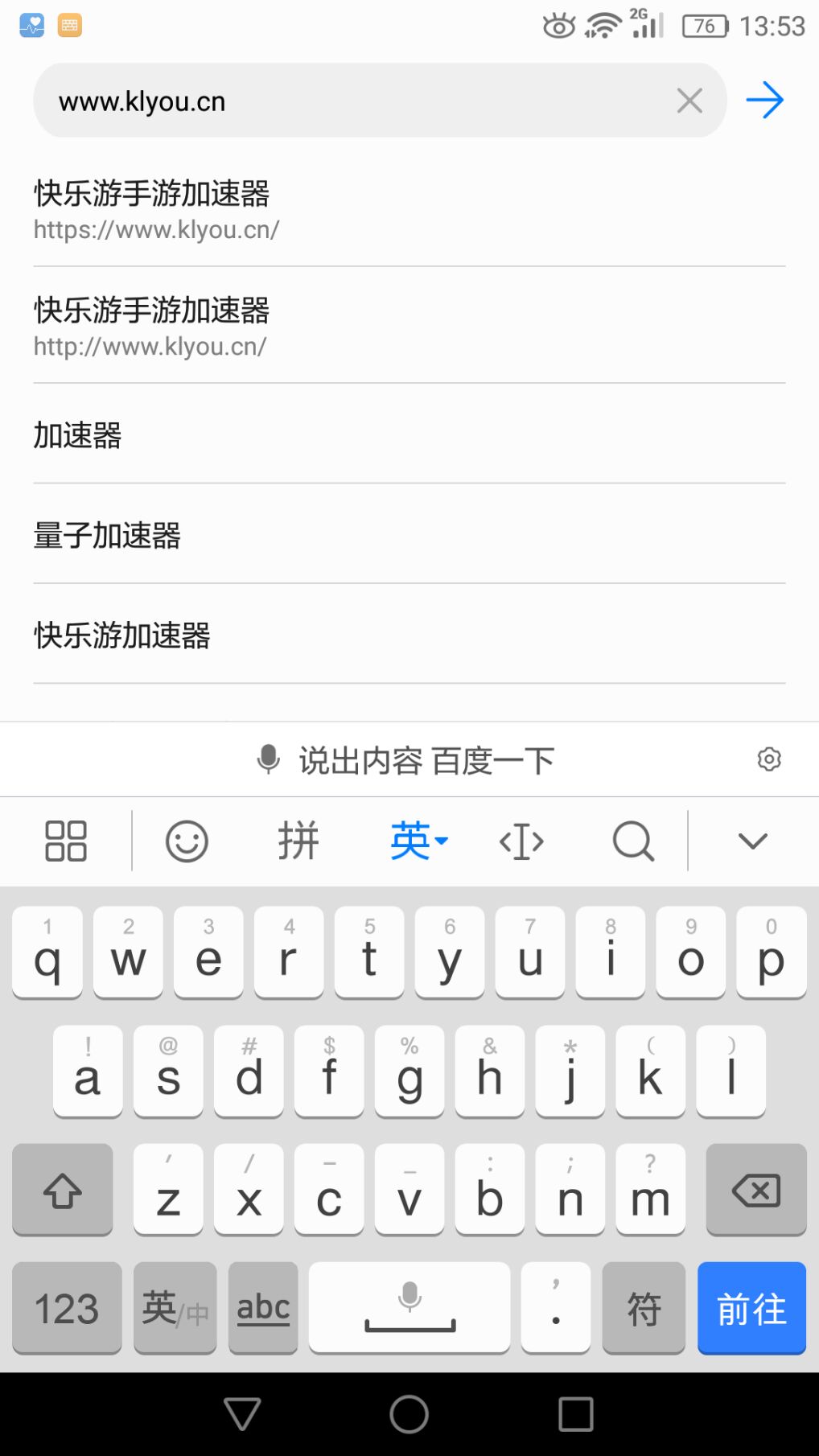Tap the blue 前往 go key
Screen dimensions: 819x1456
[x=751, y=1308]
